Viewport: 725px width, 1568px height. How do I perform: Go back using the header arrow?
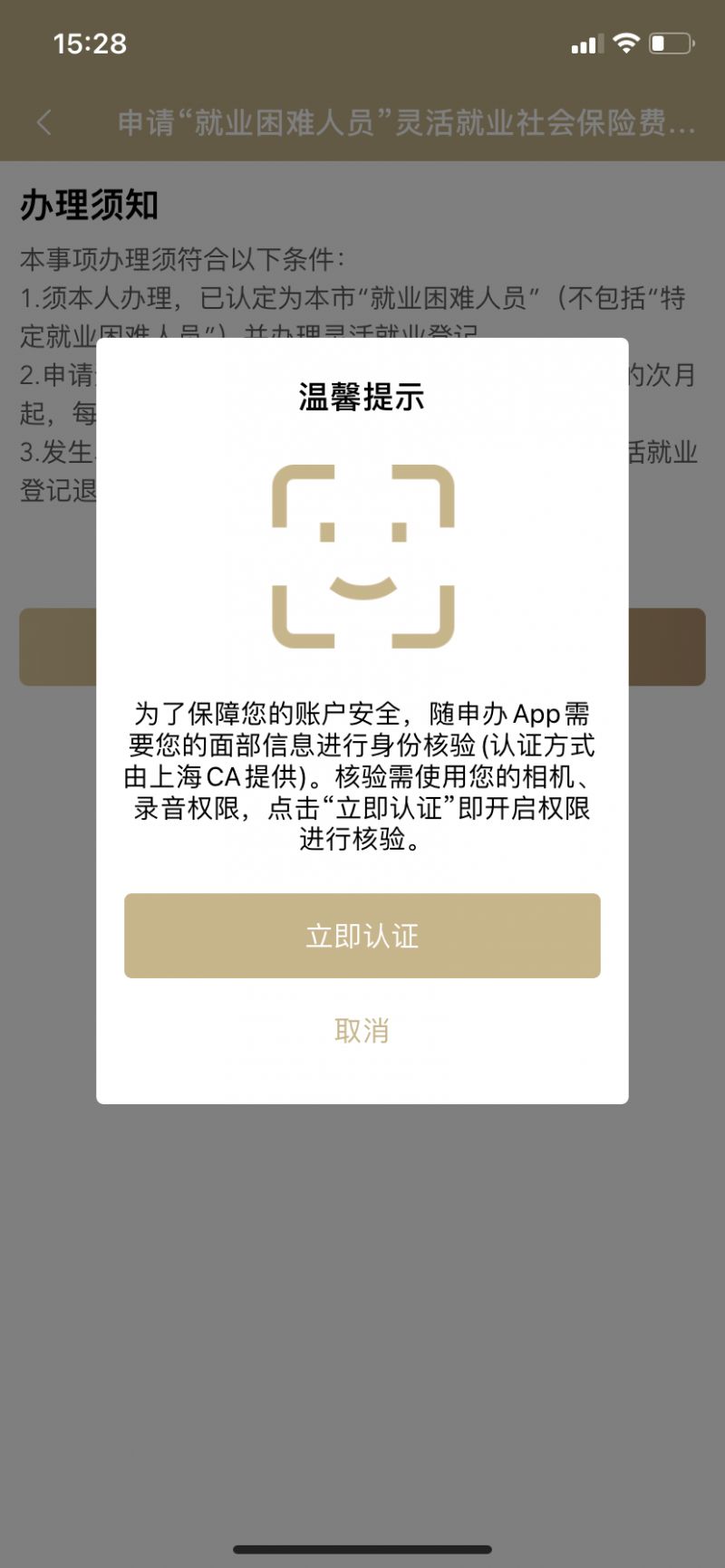(43, 122)
